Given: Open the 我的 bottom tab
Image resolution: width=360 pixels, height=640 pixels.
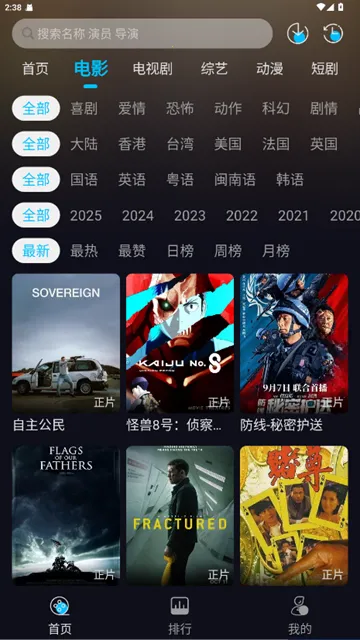Looking at the screenshot, I should pos(300,615).
